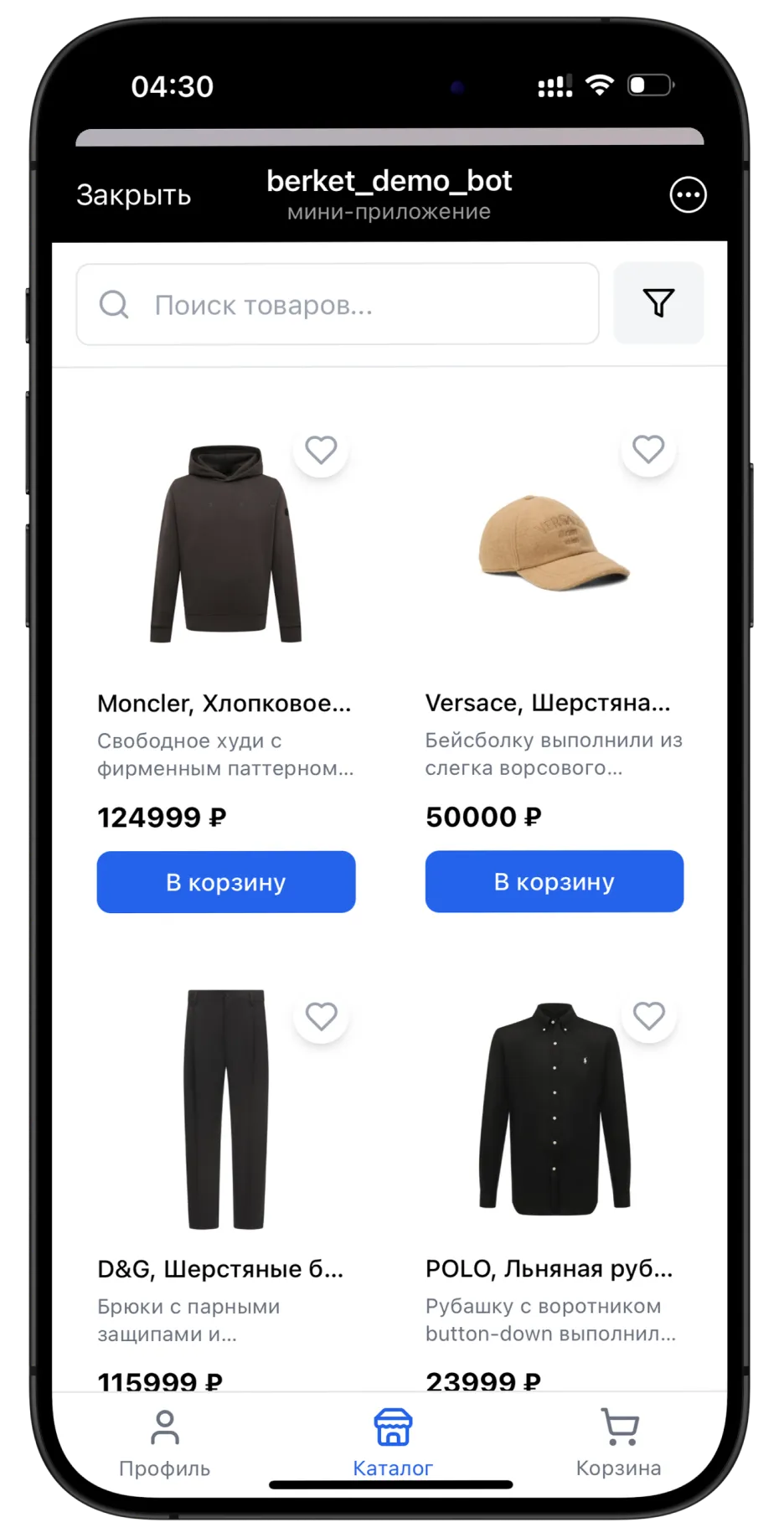Close the mini-app via Закрыть
The image size is (784, 1538).
point(133,195)
